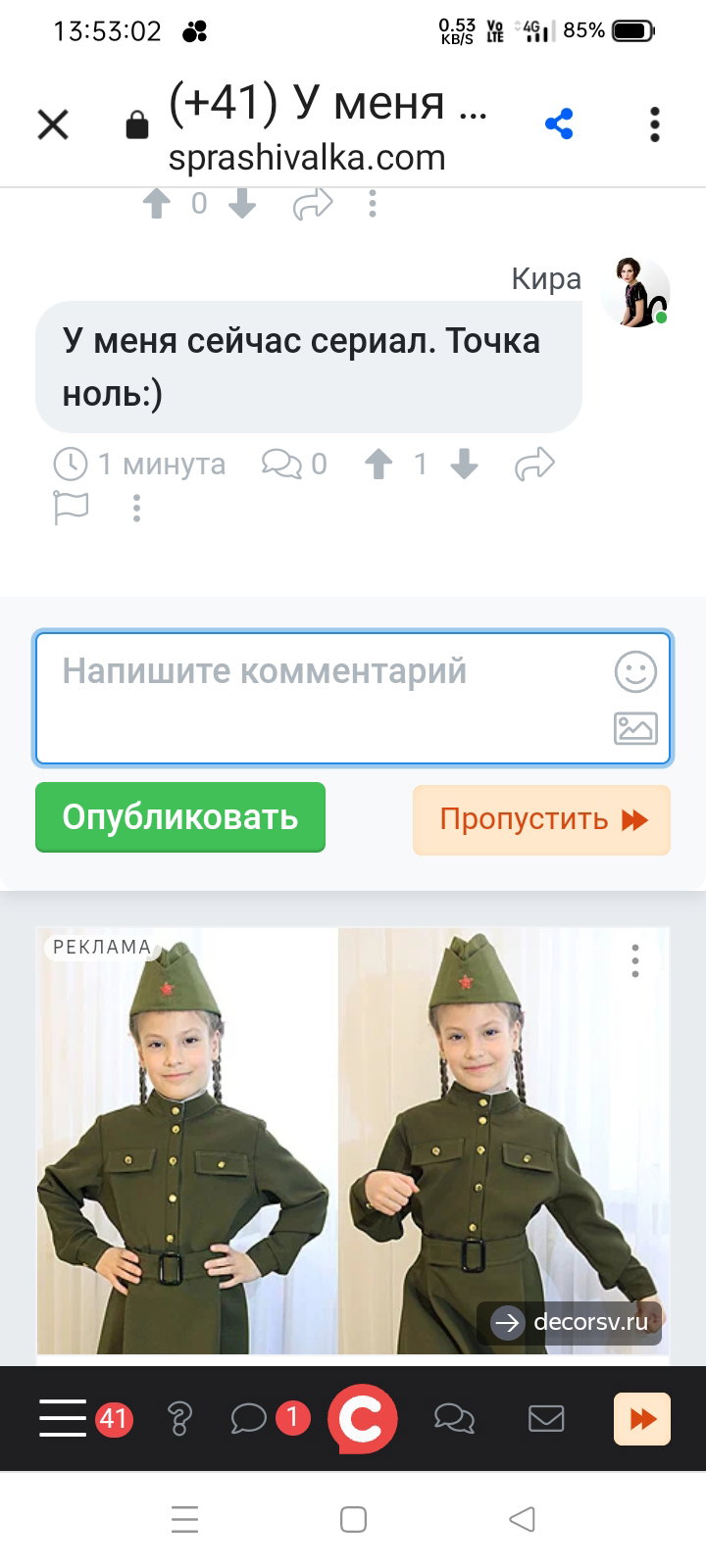Viewport: 706px width, 1568px height.
Task: Share this page via the share icon
Action: (x=559, y=124)
